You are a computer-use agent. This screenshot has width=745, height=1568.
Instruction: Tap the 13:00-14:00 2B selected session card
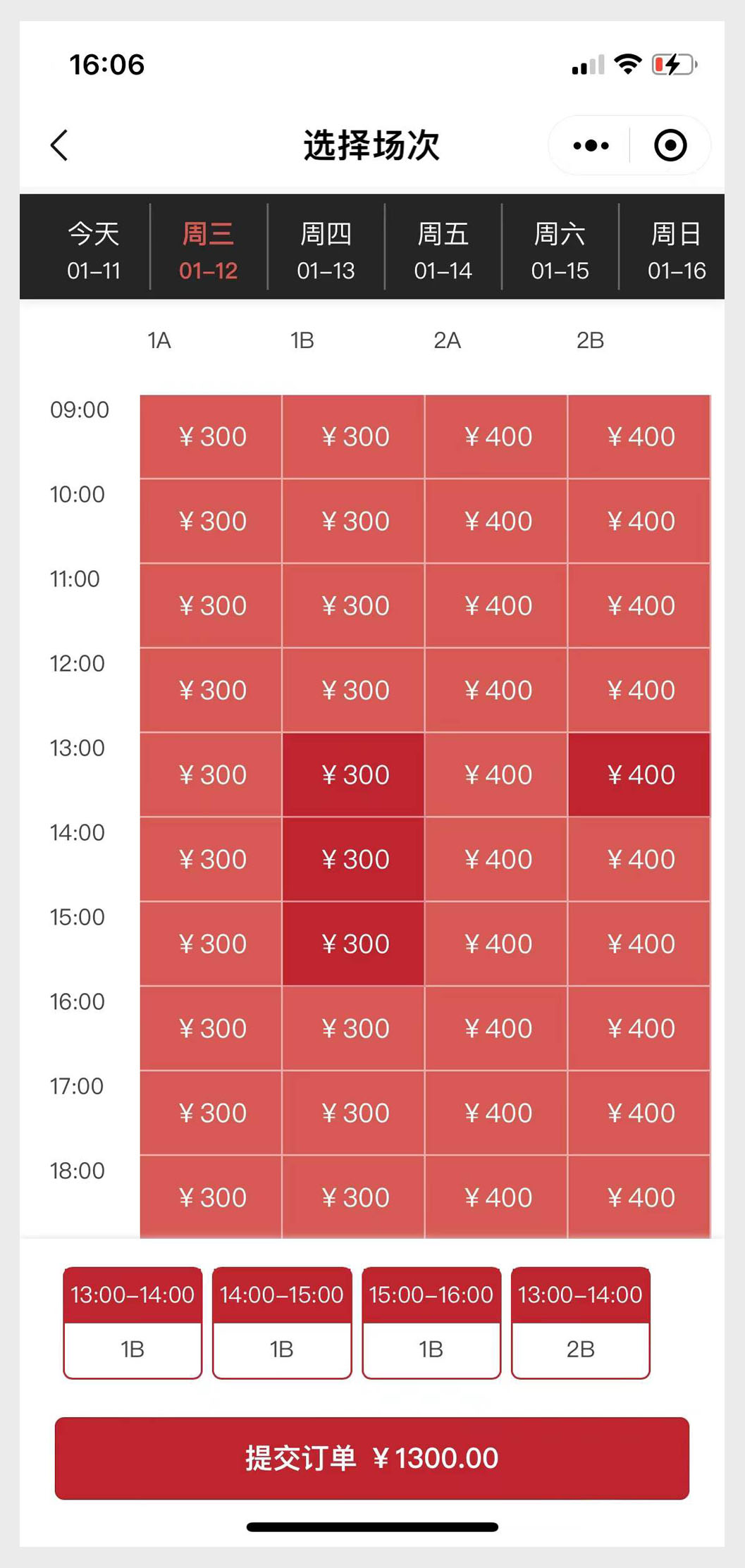coord(581,1322)
